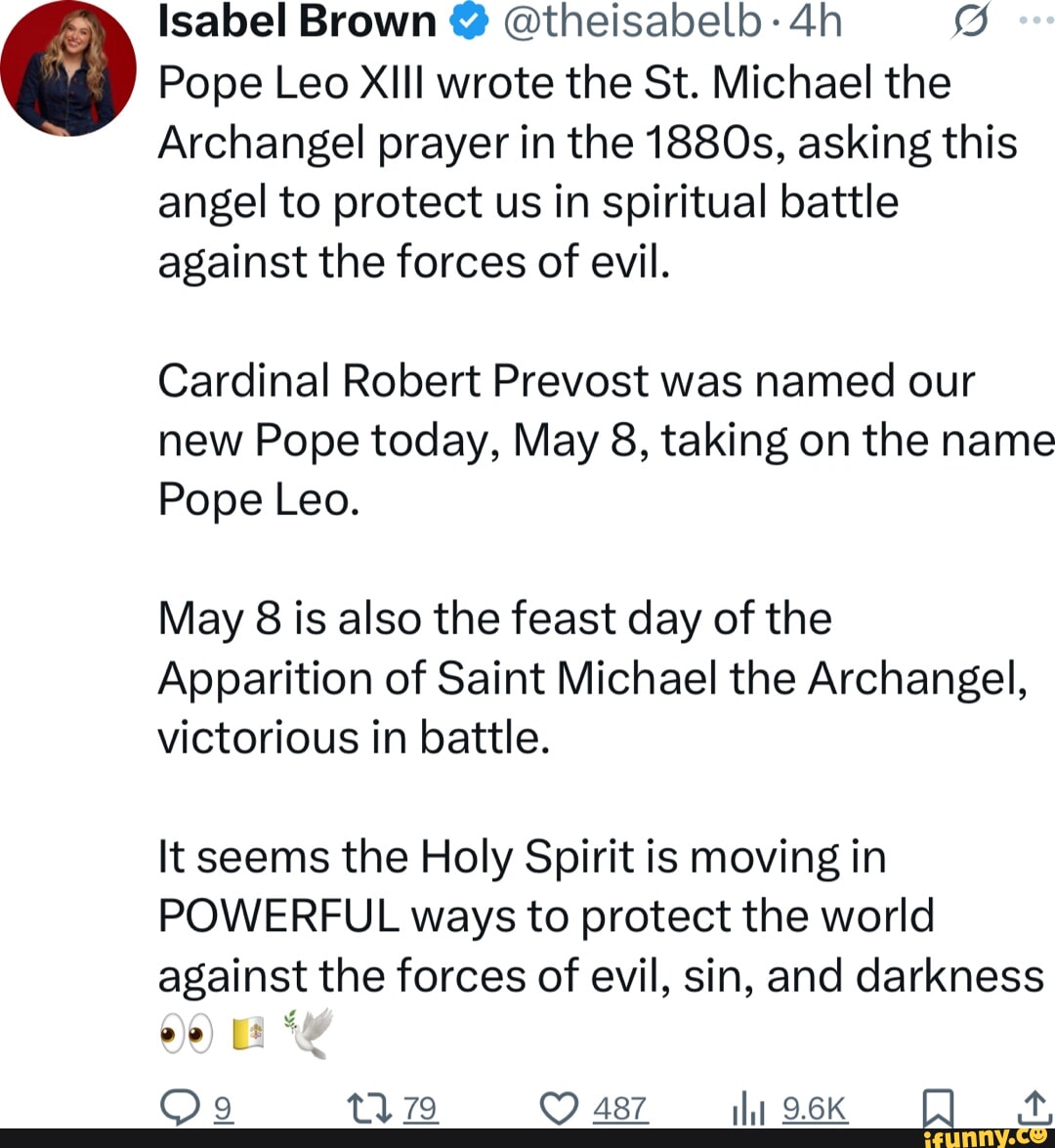Bookmark the tweet with the bookmark icon
1055x1148 pixels.
coord(938,1107)
